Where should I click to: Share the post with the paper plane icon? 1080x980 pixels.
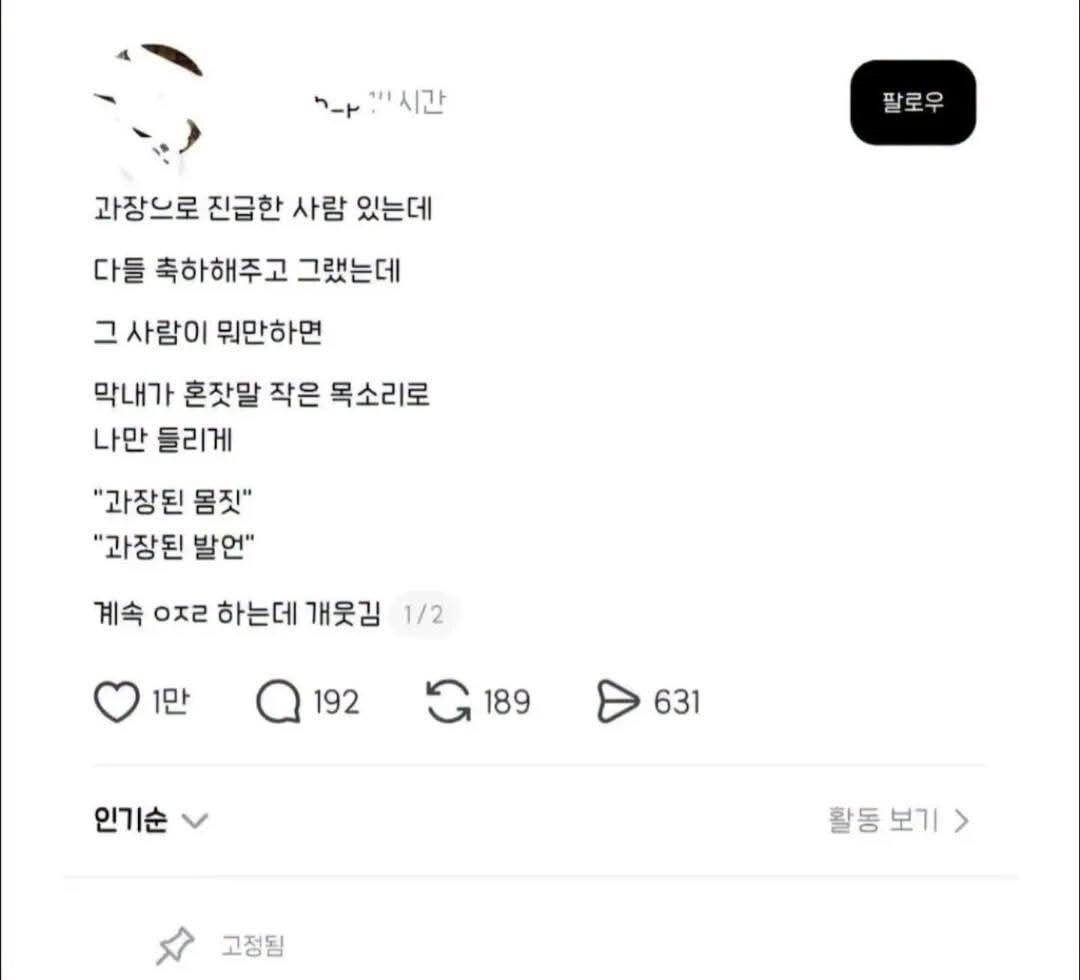pos(618,702)
